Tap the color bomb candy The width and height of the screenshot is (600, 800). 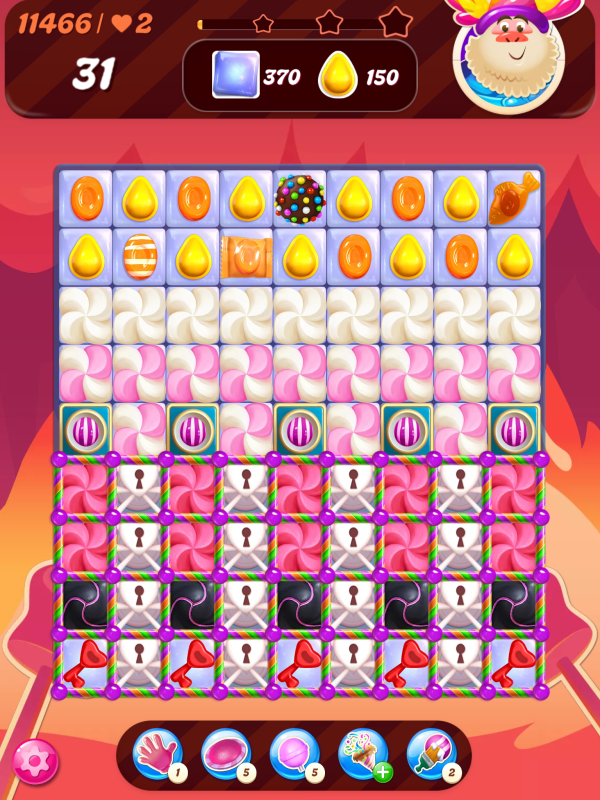(300, 198)
